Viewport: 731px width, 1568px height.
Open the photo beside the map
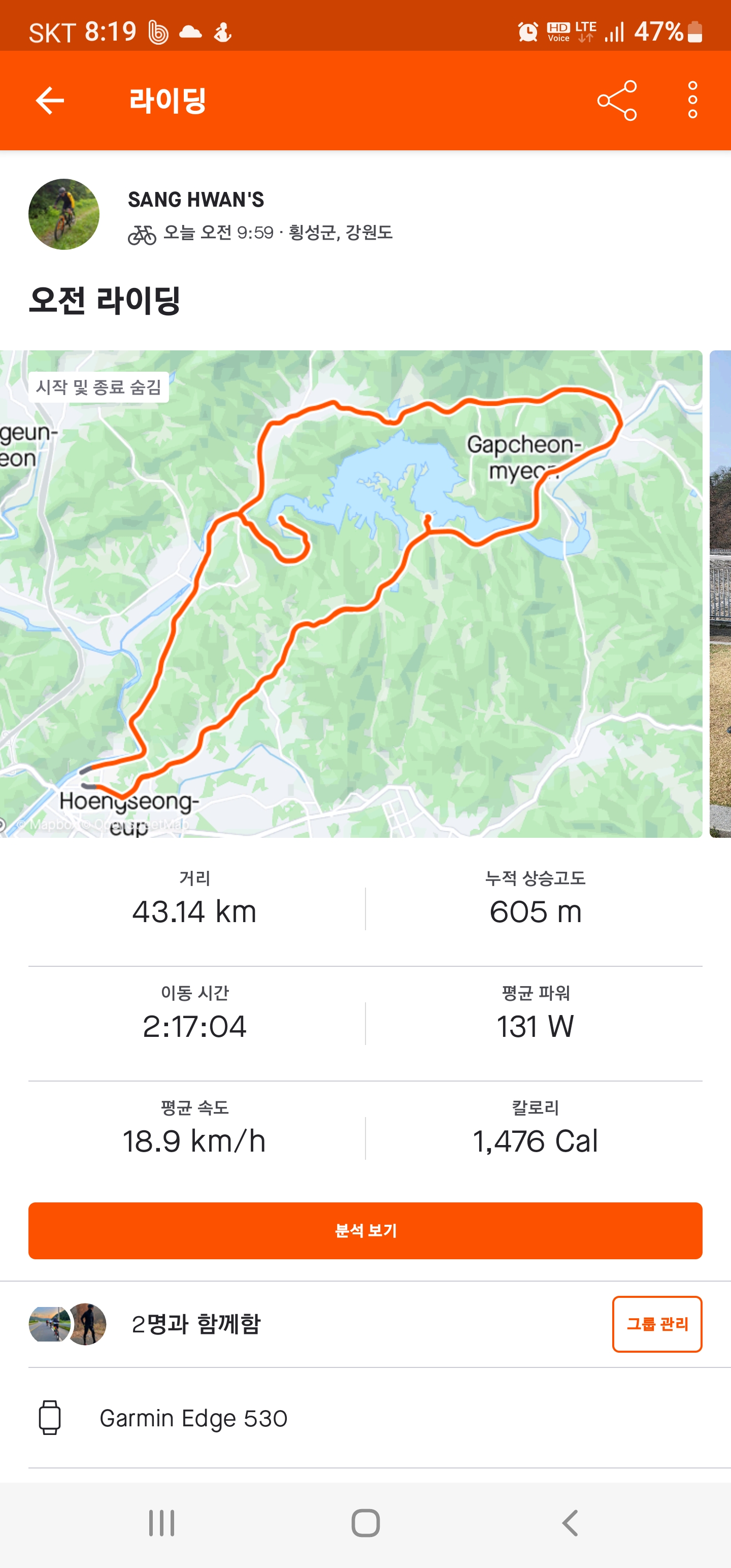click(721, 594)
